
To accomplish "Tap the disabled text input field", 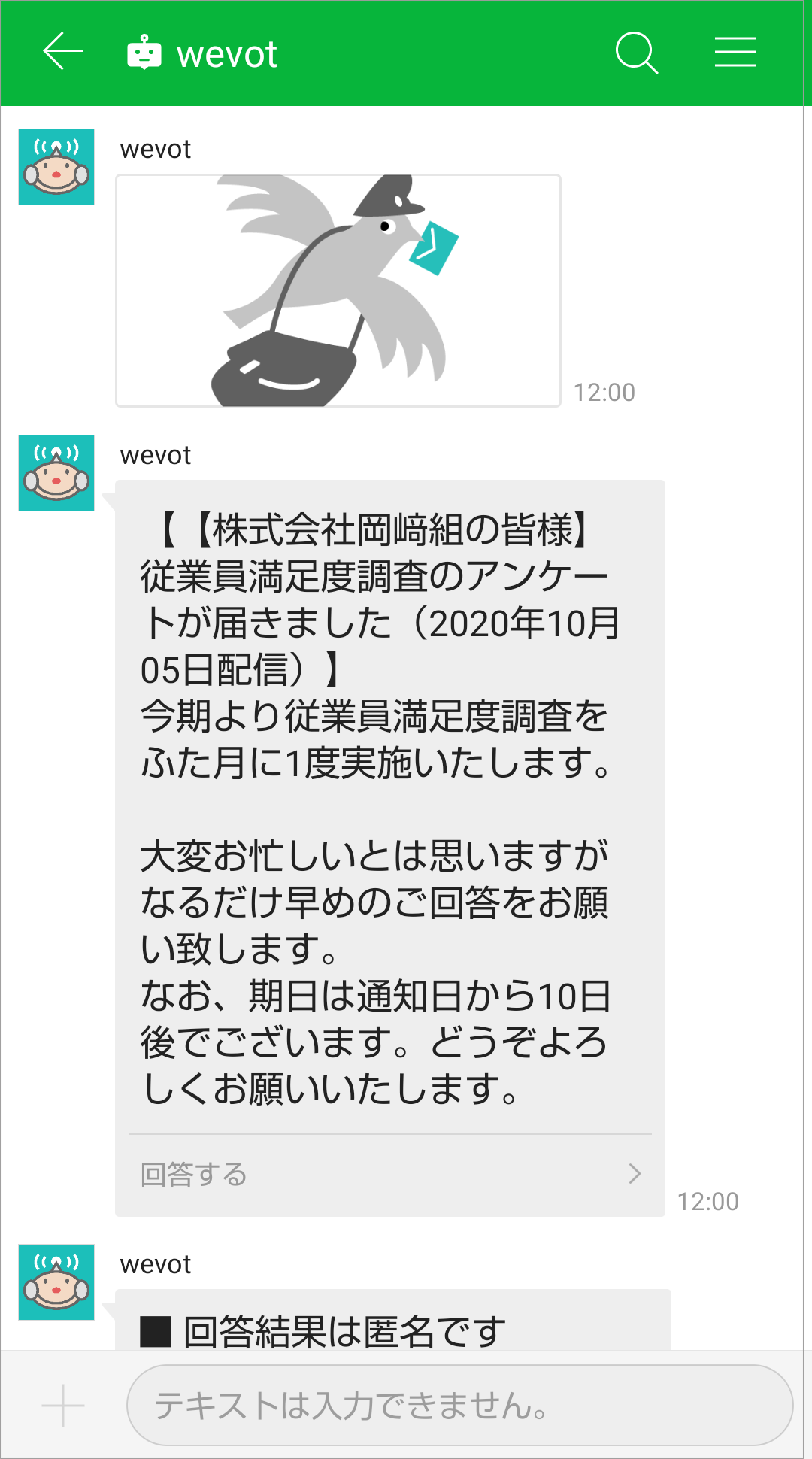I will click(x=459, y=1405).
